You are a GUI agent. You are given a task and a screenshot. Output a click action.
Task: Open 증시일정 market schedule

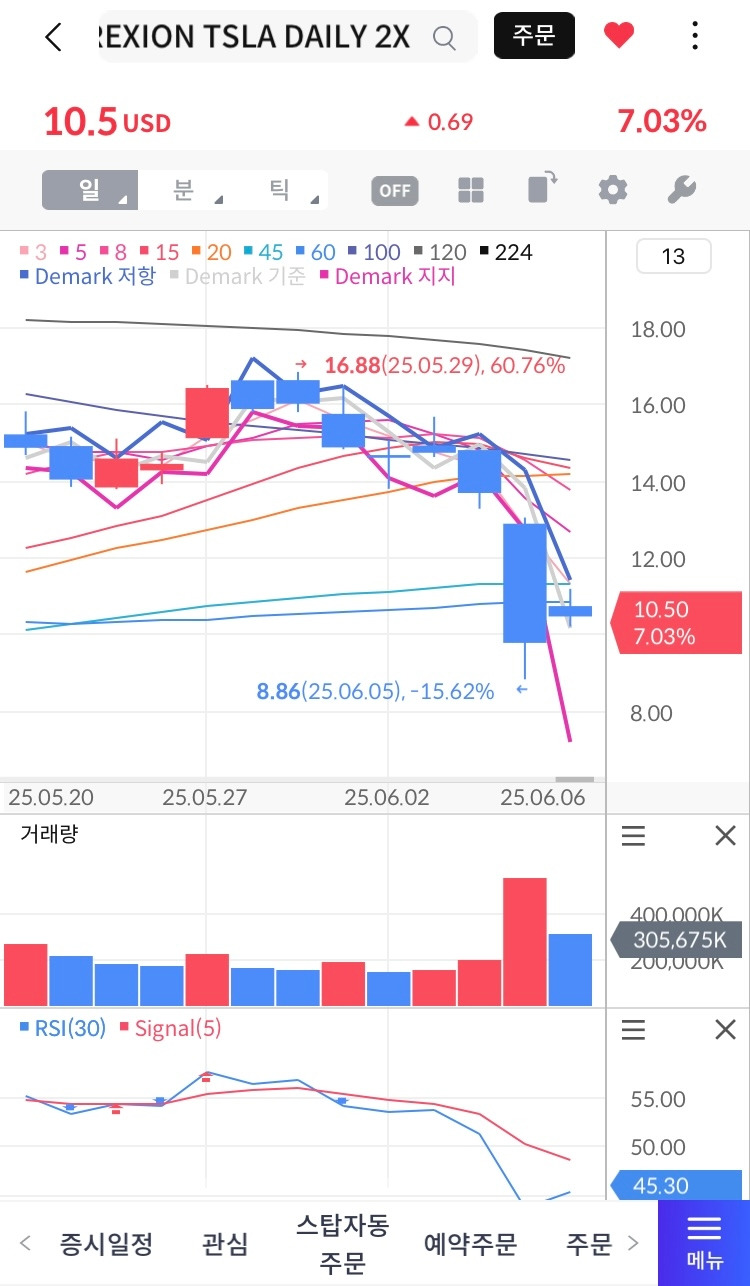click(106, 1244)
